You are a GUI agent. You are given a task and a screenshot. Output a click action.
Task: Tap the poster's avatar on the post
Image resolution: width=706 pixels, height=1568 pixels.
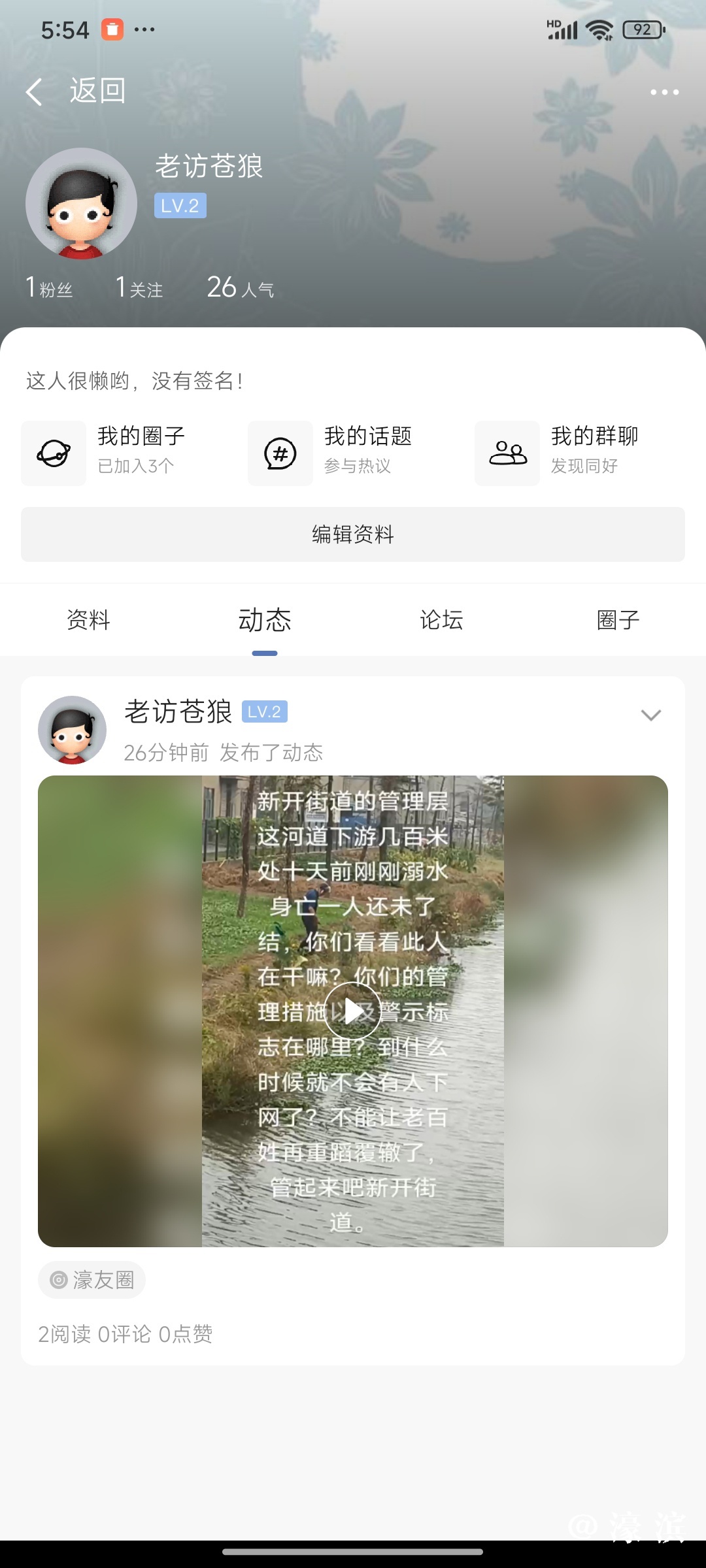tap(72, 730)
